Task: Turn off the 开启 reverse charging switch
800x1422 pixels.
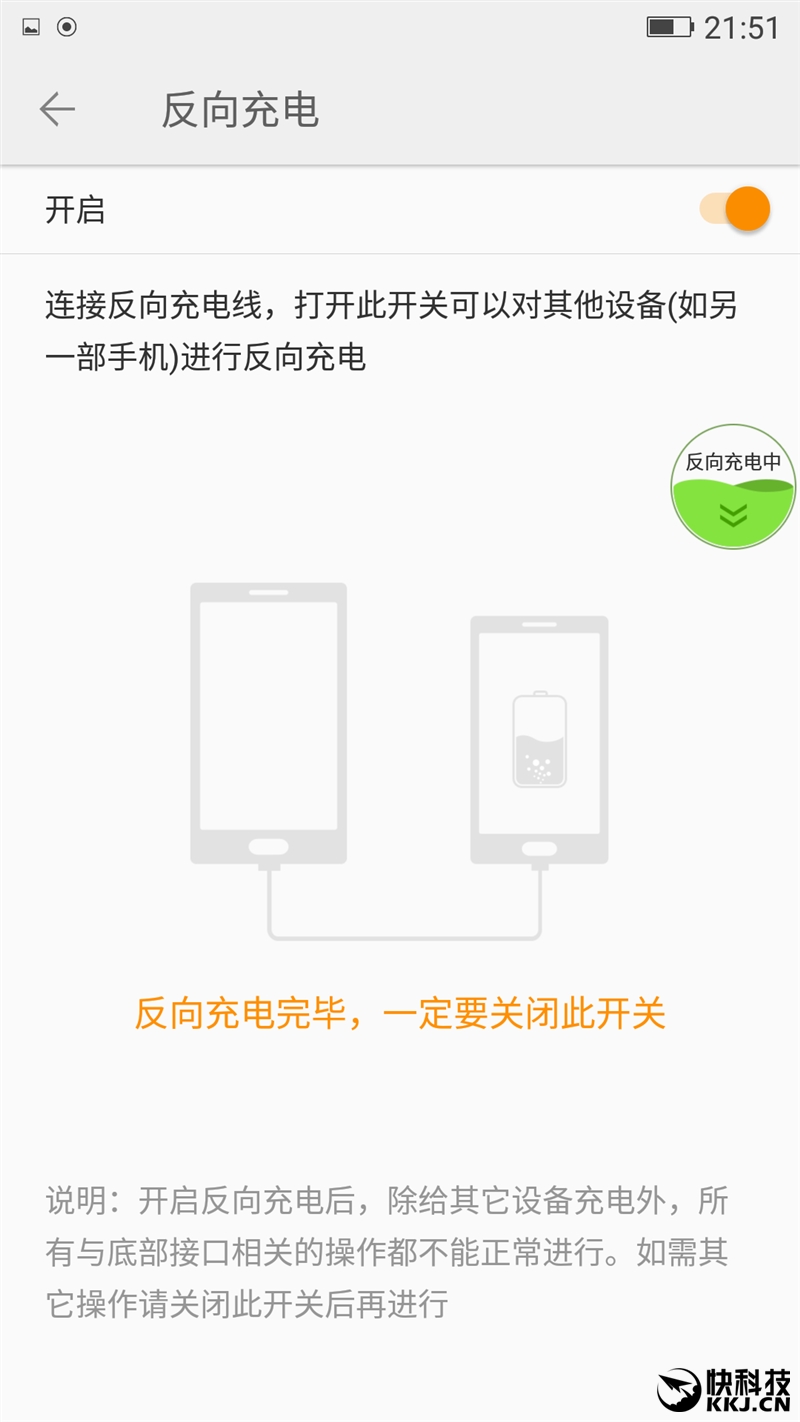Action: coord(736,210)
